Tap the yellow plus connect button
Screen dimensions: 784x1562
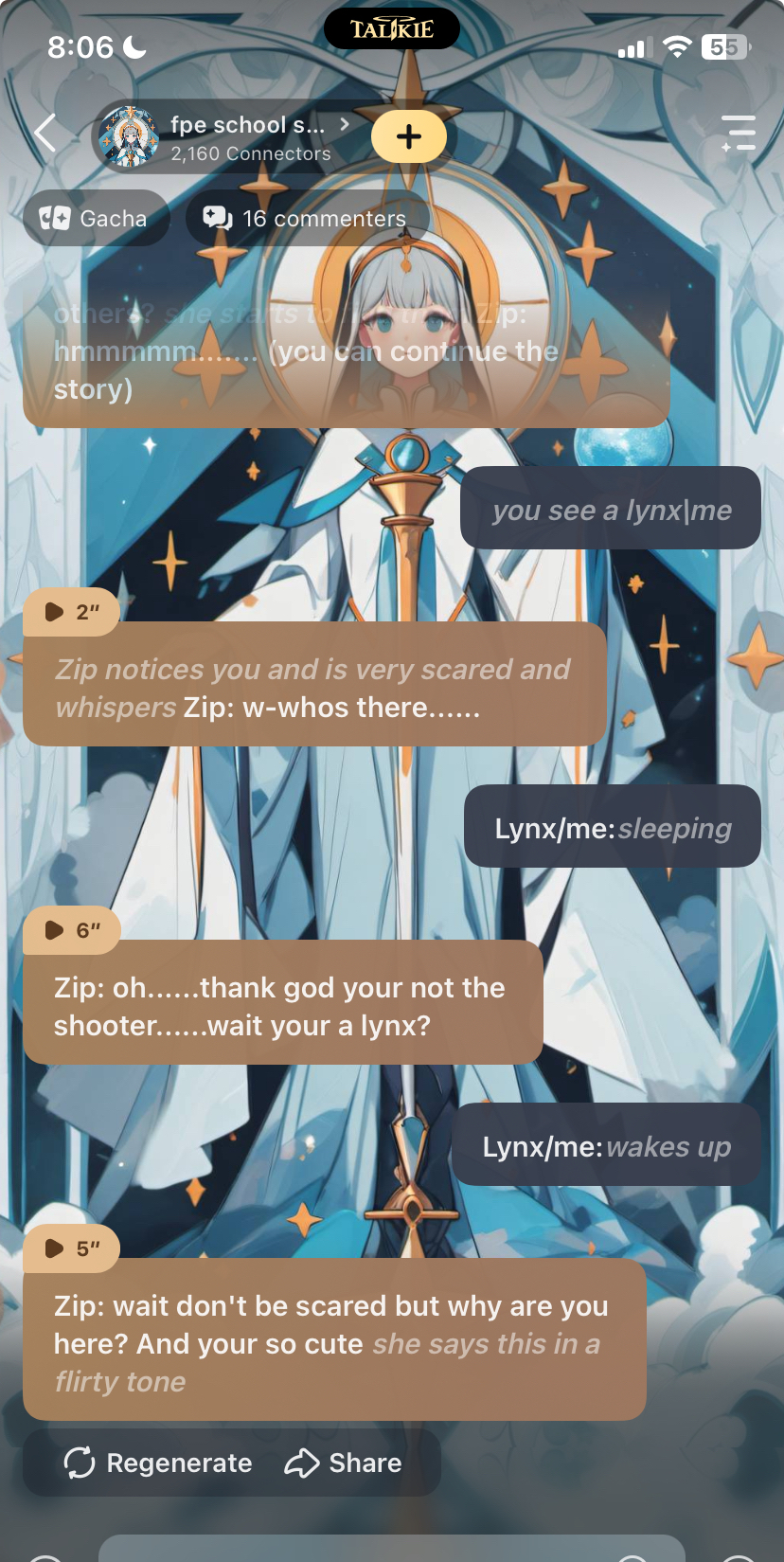point(408,137)
